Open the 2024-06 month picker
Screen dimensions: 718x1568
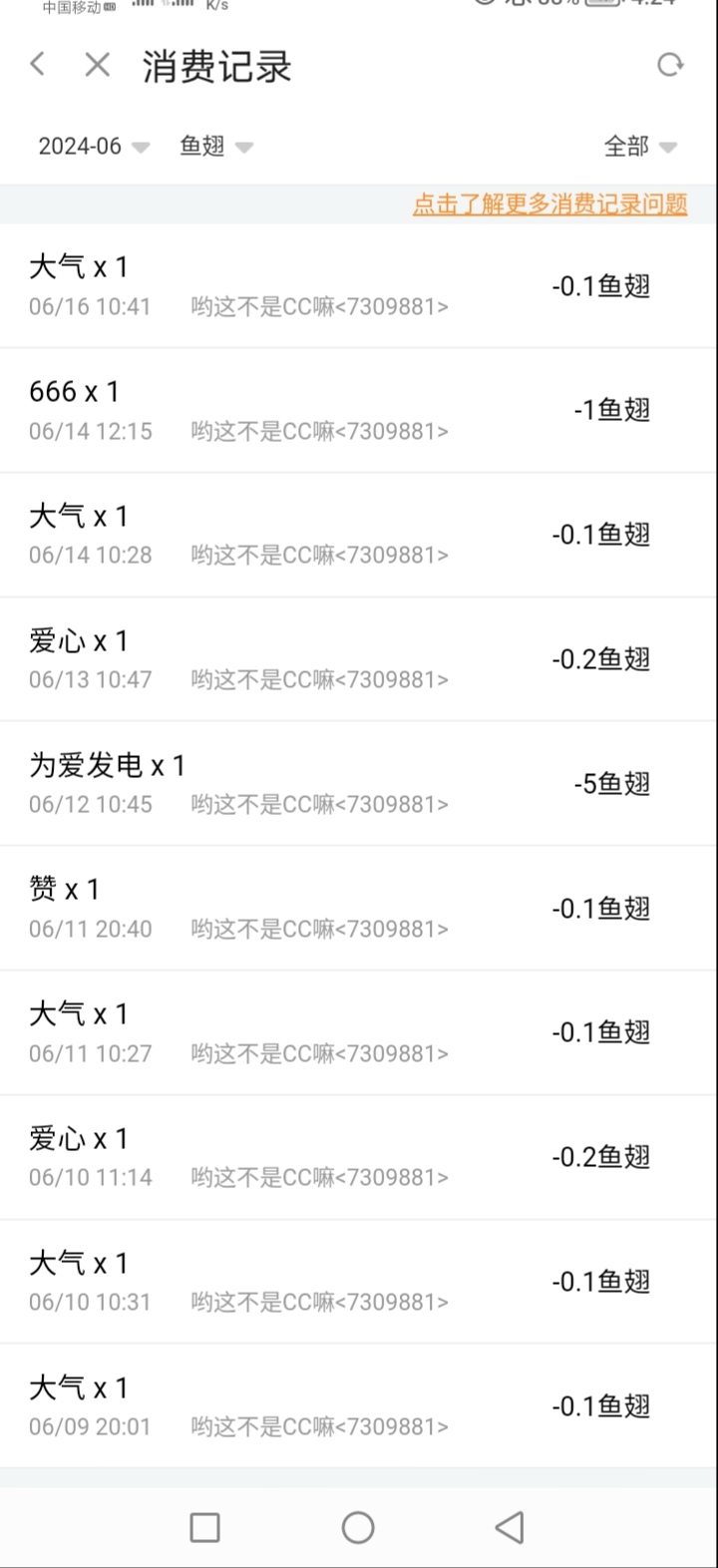coord(94,147)
